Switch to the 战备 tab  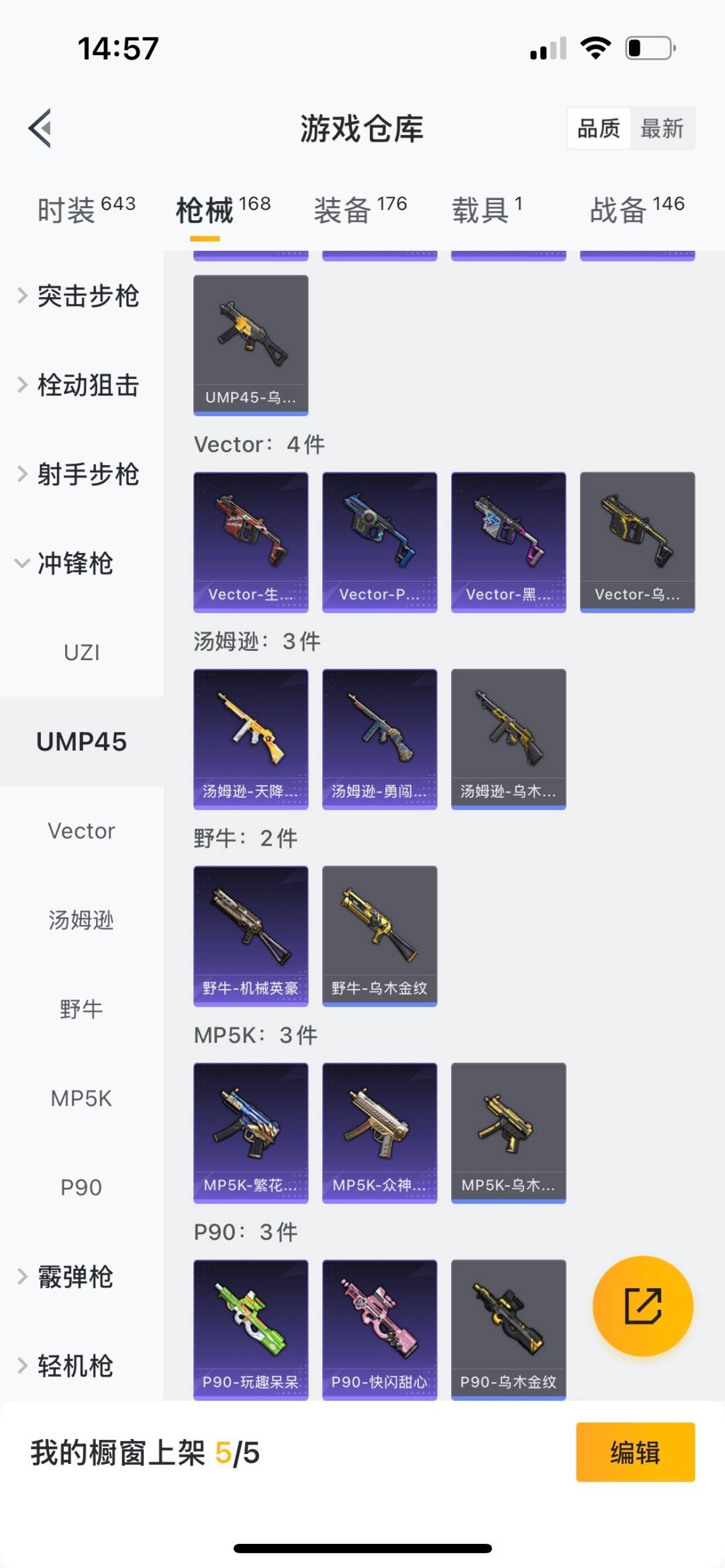(636, 210)
